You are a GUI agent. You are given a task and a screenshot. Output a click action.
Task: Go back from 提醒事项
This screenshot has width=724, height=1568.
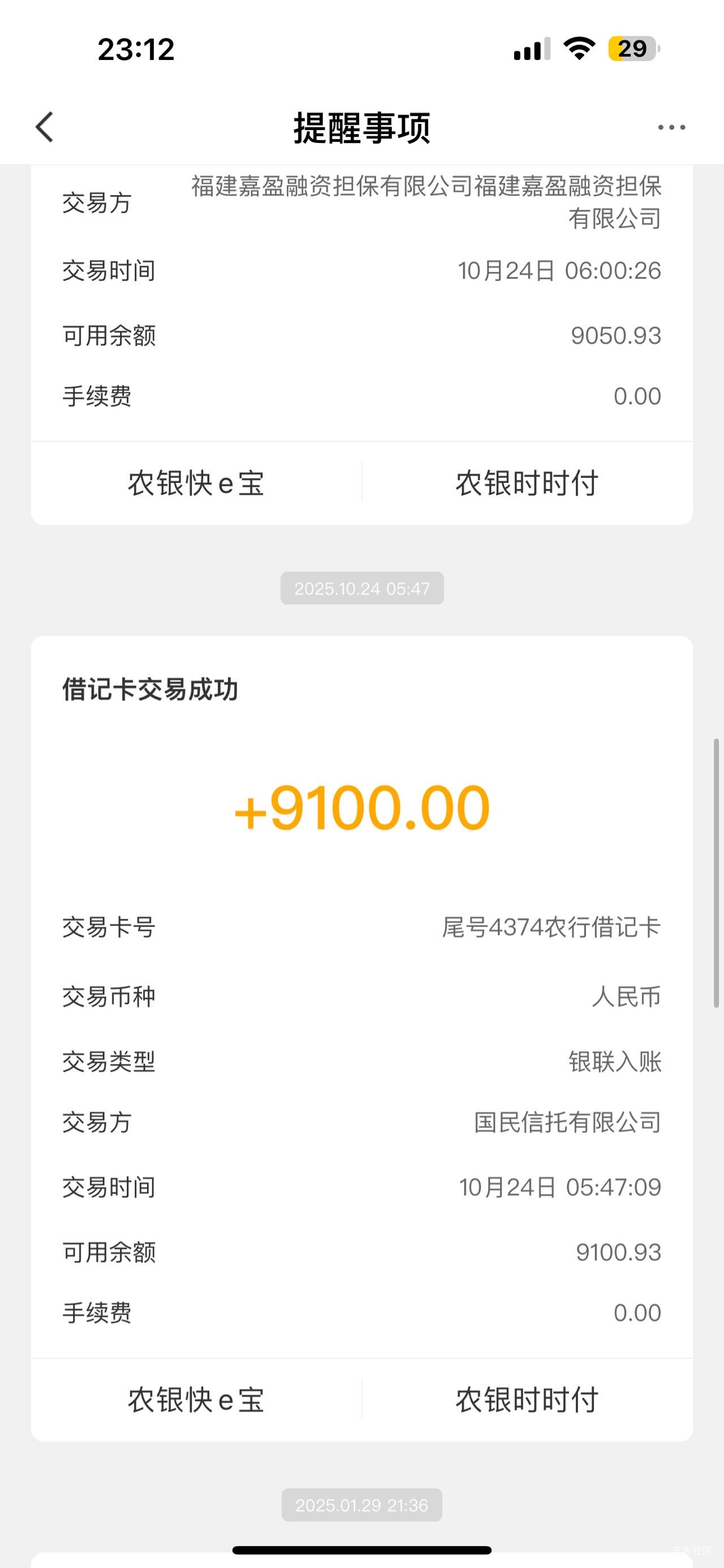[x=45, y=127]
